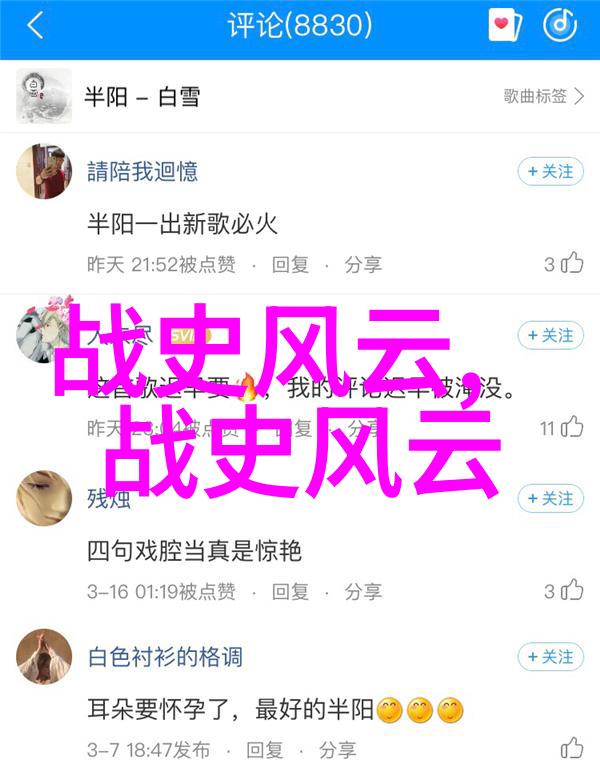Image resolution: width=600 pixels, height=779 pixels.
Task: Follow user 残烟
Action: click(550, 498)
